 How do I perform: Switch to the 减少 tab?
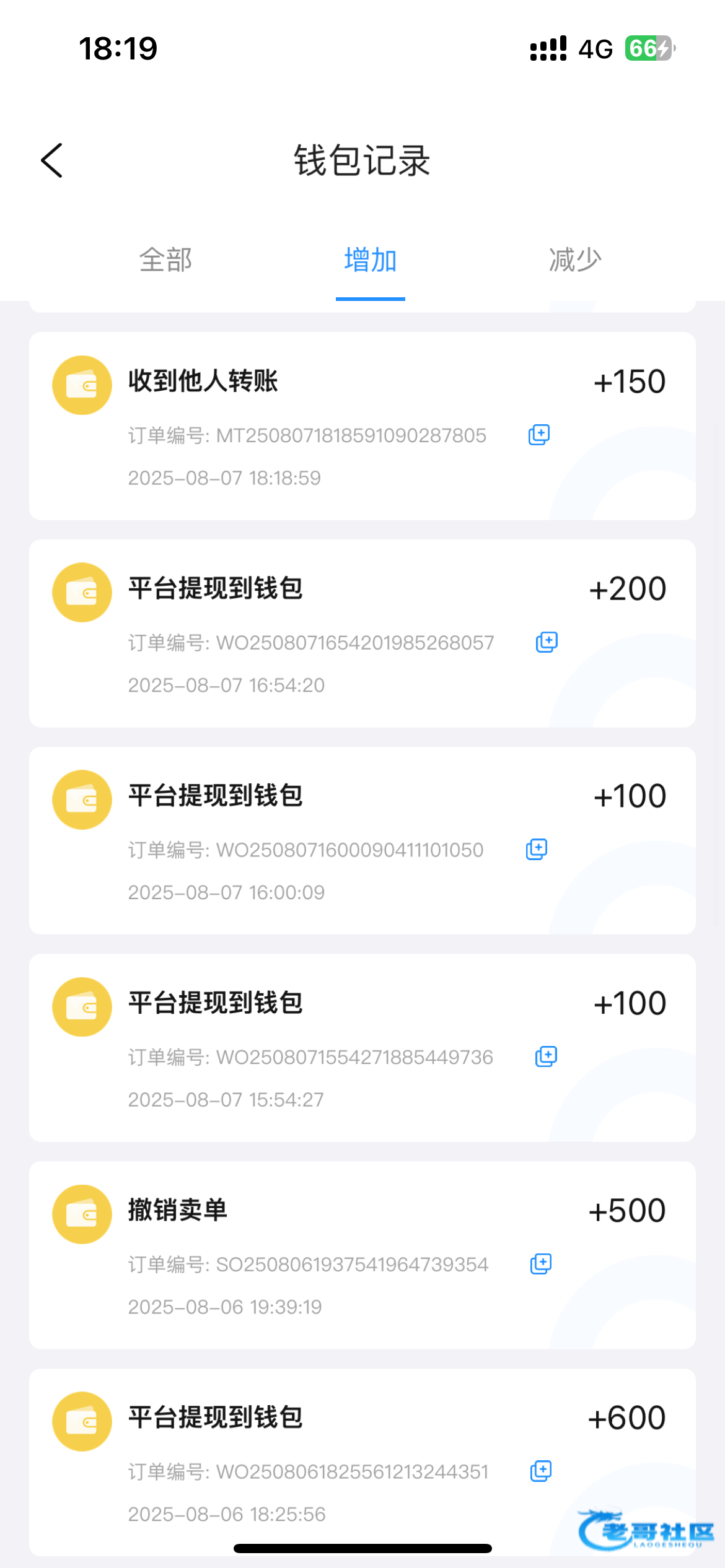pyautogui.click(x=575, y=260)
